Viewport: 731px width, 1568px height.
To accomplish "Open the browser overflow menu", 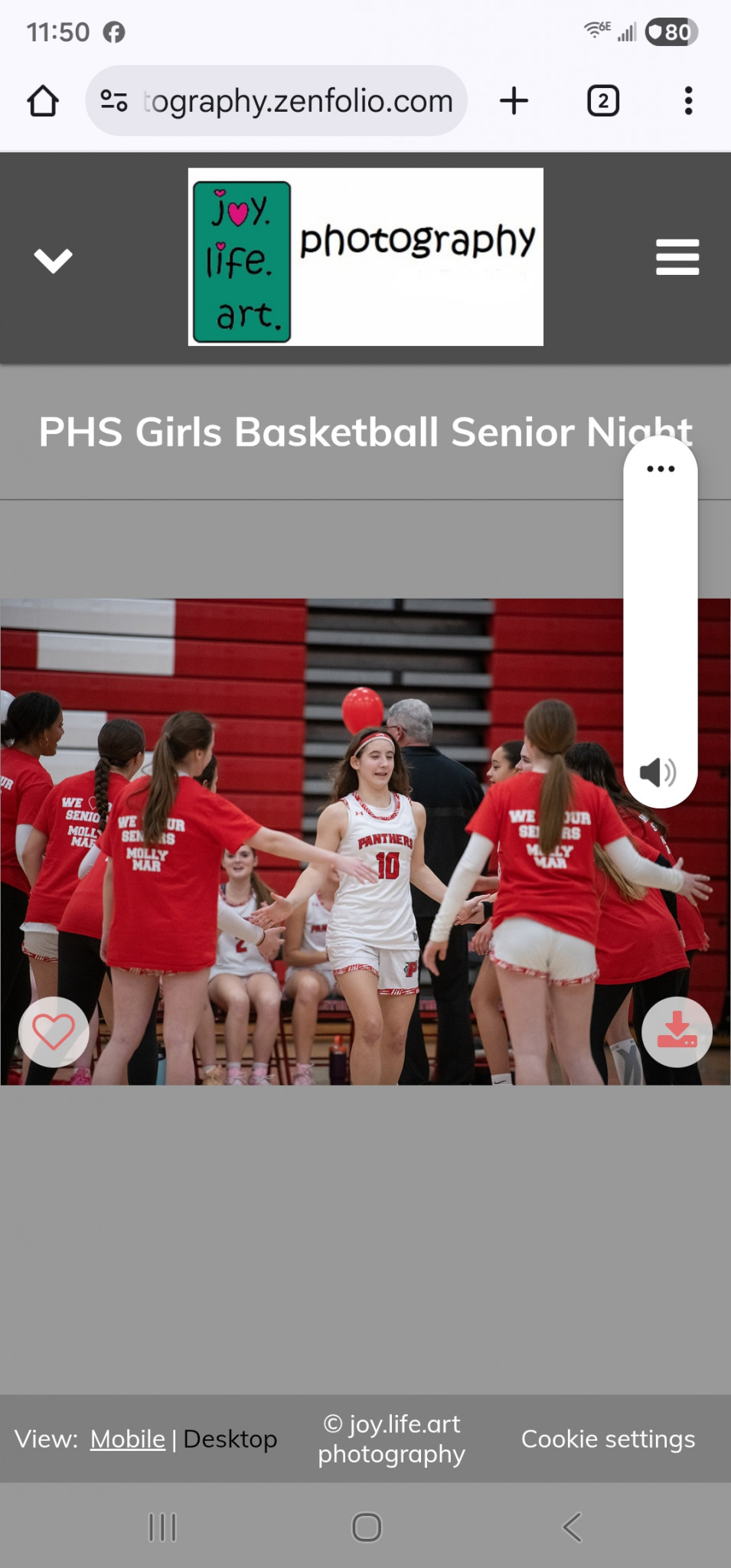I will 688,101.
